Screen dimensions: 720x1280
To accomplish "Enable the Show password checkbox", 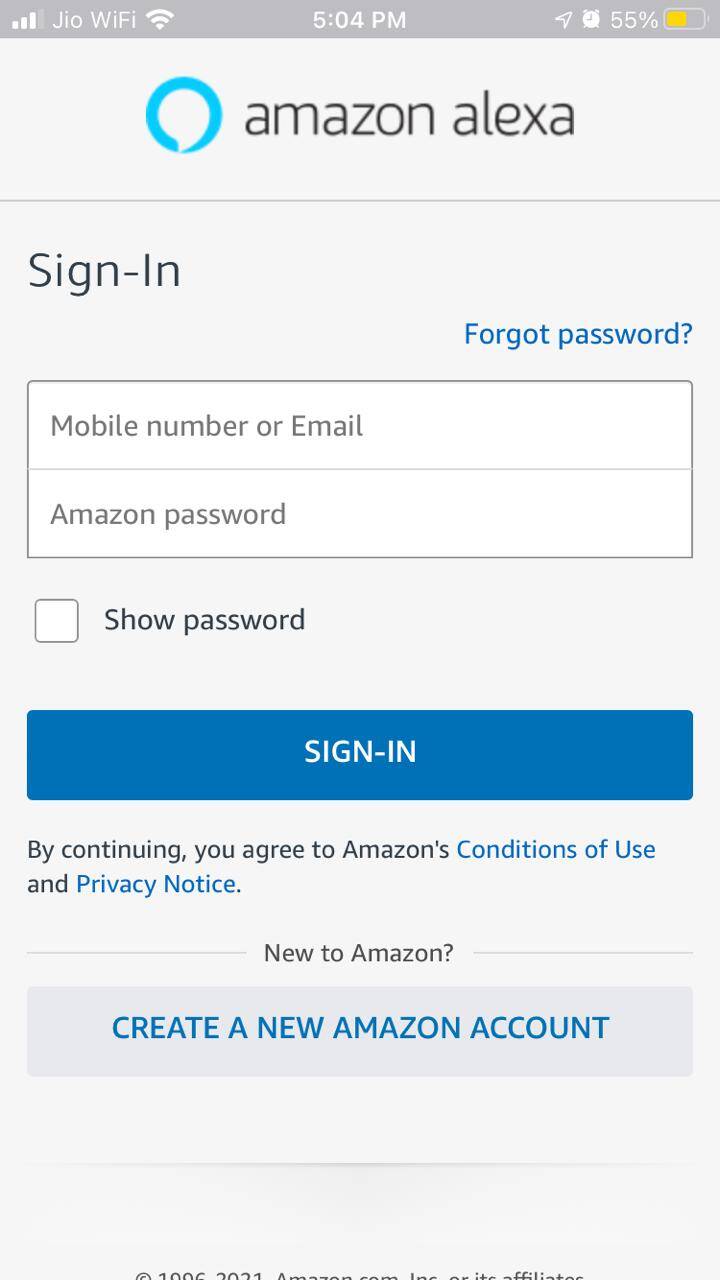I will (x=56, y=620).
